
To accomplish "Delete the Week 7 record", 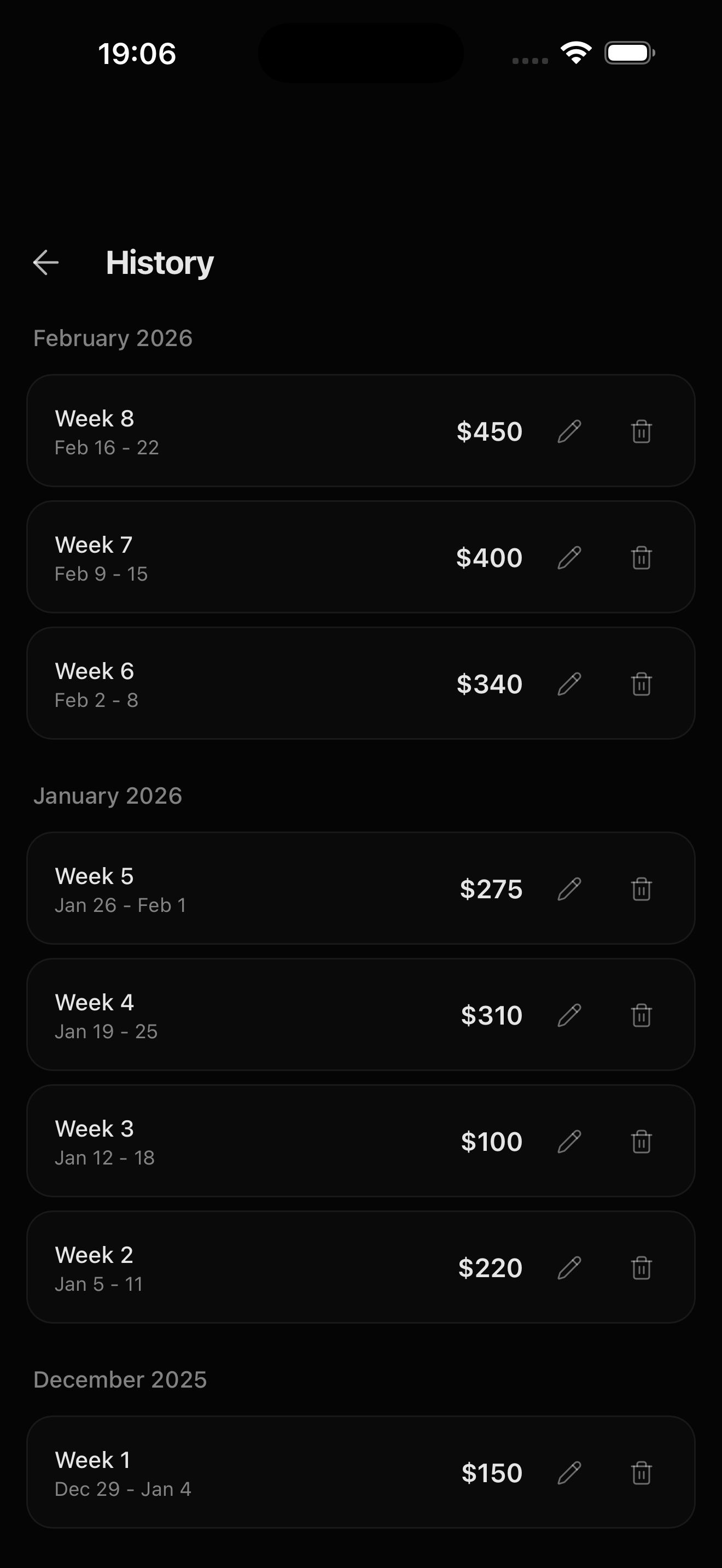I will (x=641, y=557).
